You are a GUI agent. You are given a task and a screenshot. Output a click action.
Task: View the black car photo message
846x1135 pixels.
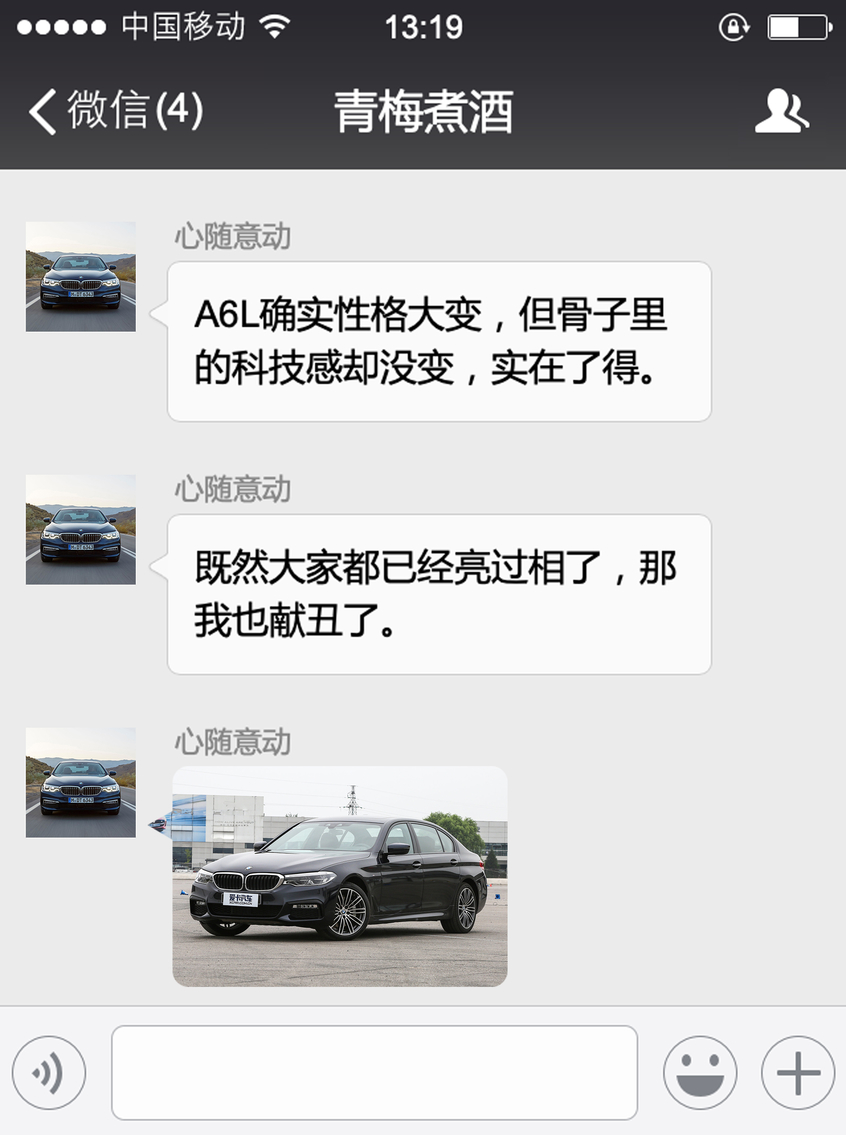340,876
